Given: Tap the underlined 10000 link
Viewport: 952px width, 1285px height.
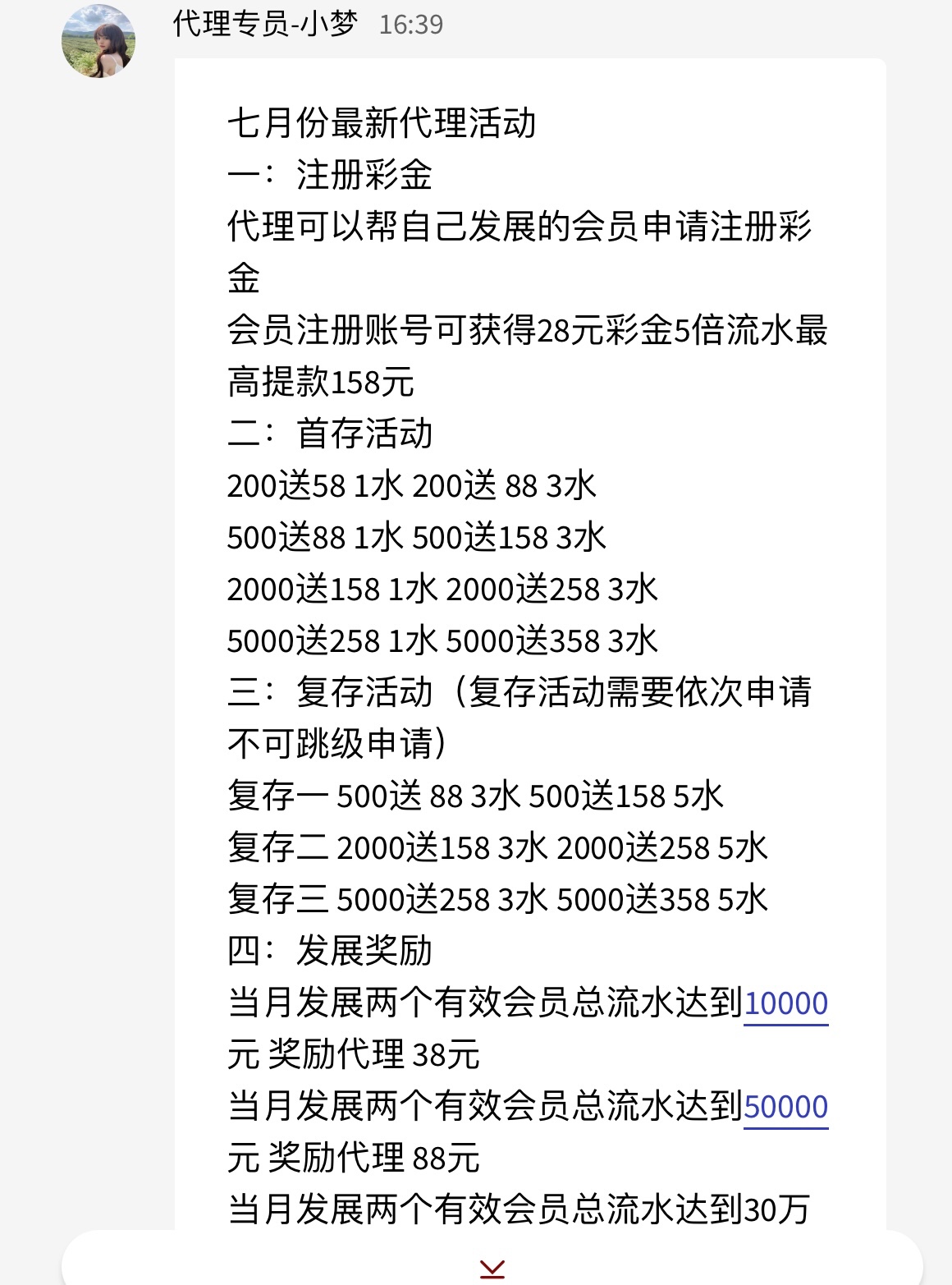Looking at the screenshot, I should pyautogui.click(x=785, y=1003).
